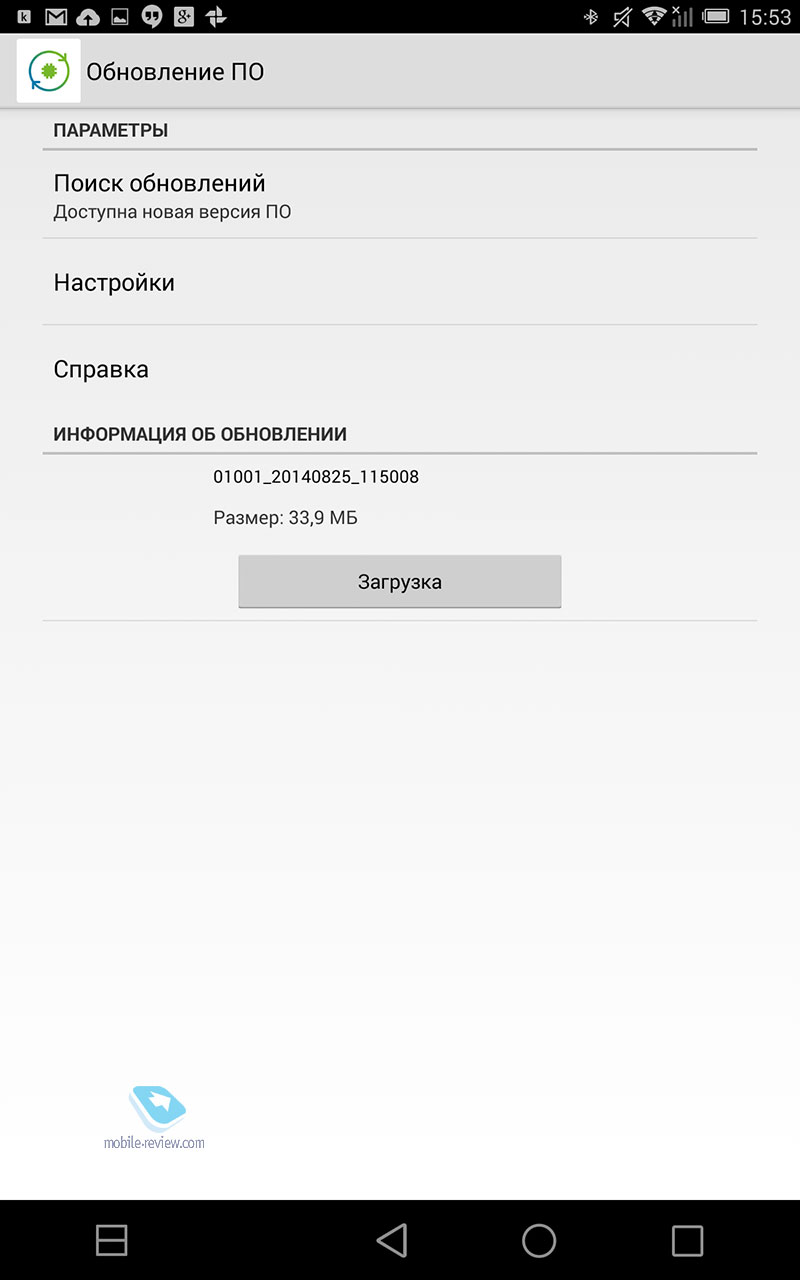
Task: Tap the Загрузка button
Action: (x=400, y=581)
